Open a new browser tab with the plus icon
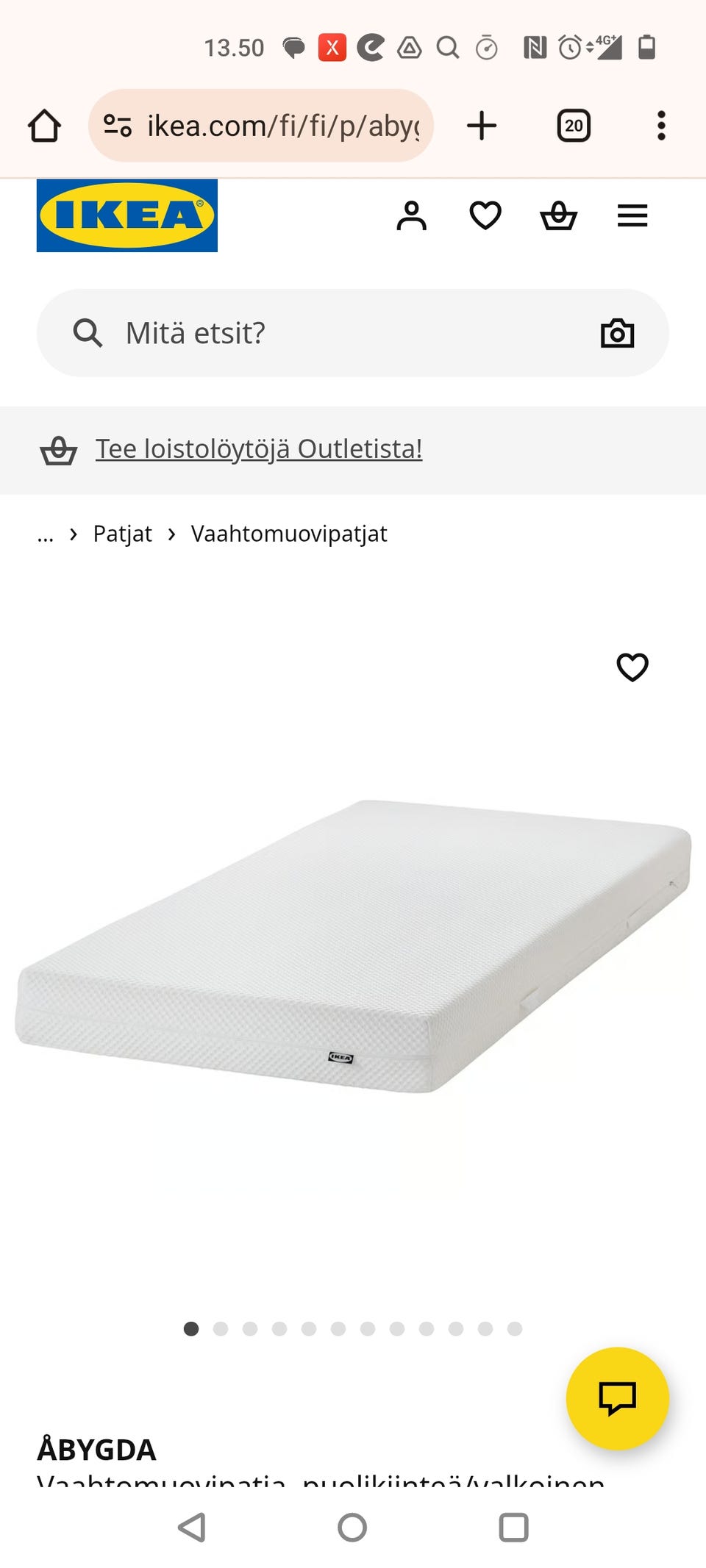The width and height of the screenshot is (706, 1568). (482, 125)
